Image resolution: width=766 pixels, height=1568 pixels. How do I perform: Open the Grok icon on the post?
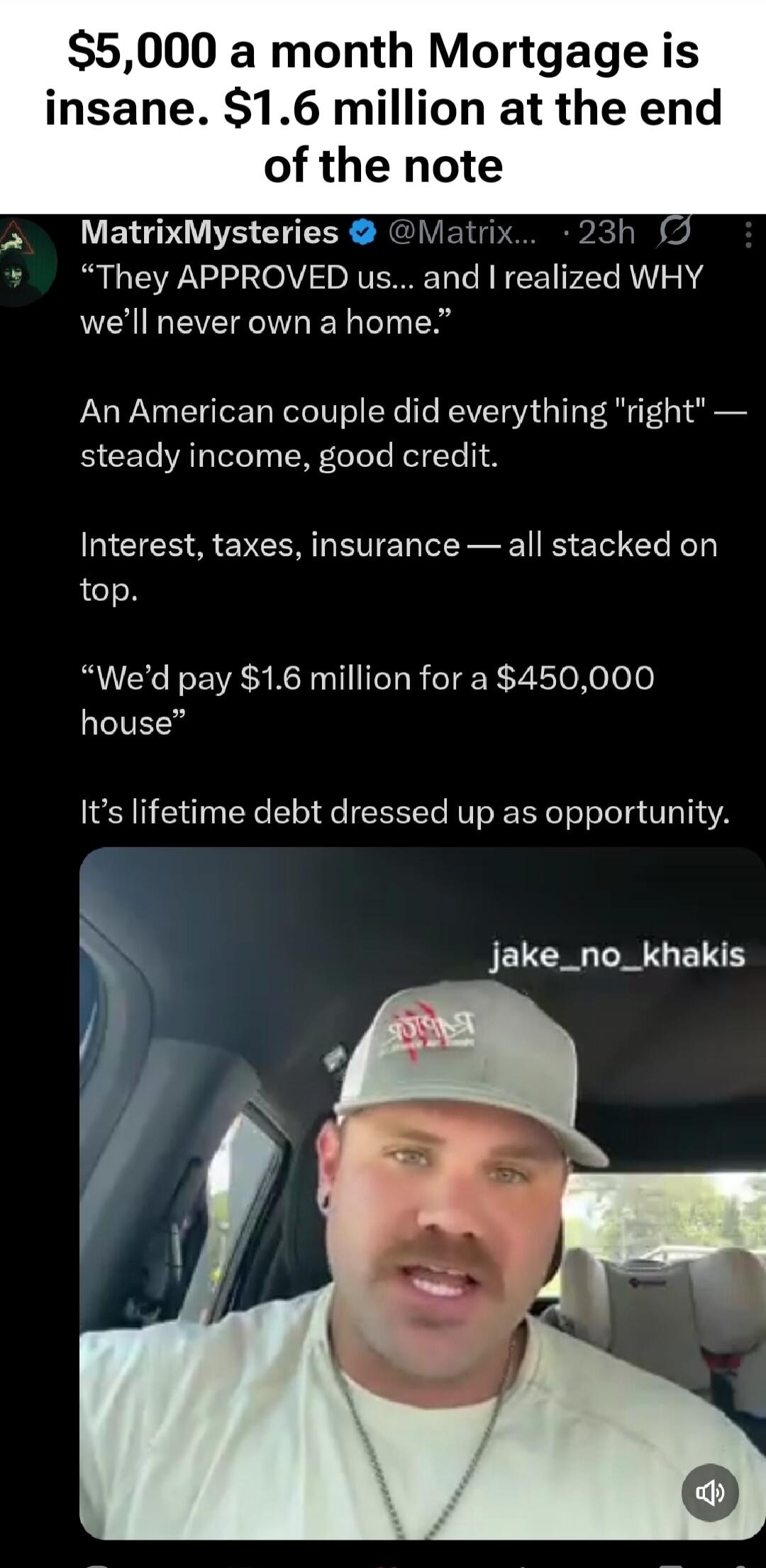click(674, 232)
